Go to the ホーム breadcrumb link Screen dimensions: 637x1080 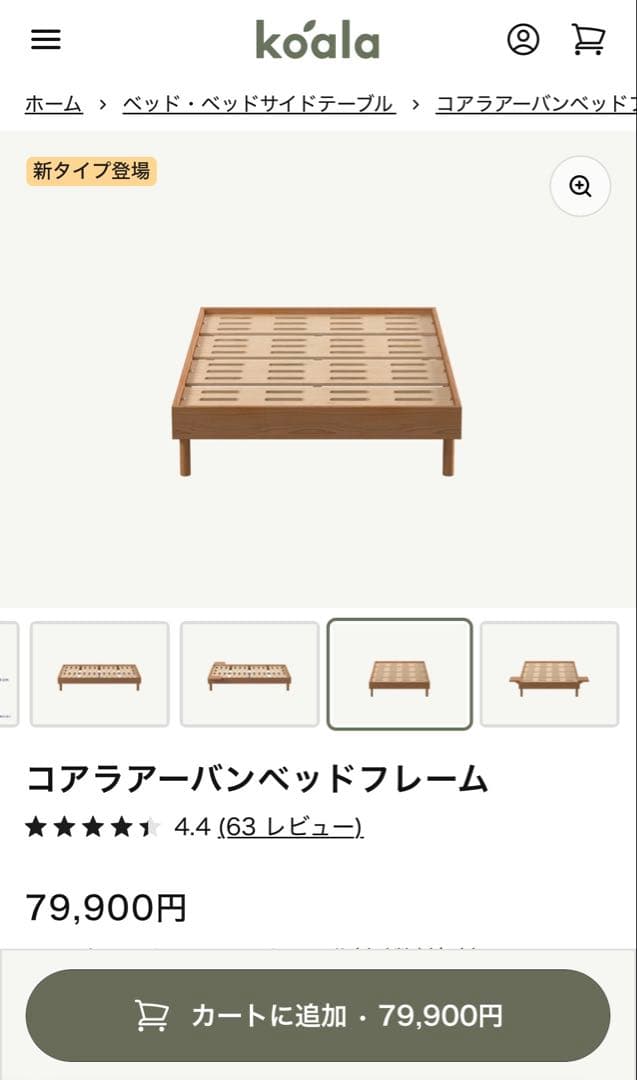point(54,103)
